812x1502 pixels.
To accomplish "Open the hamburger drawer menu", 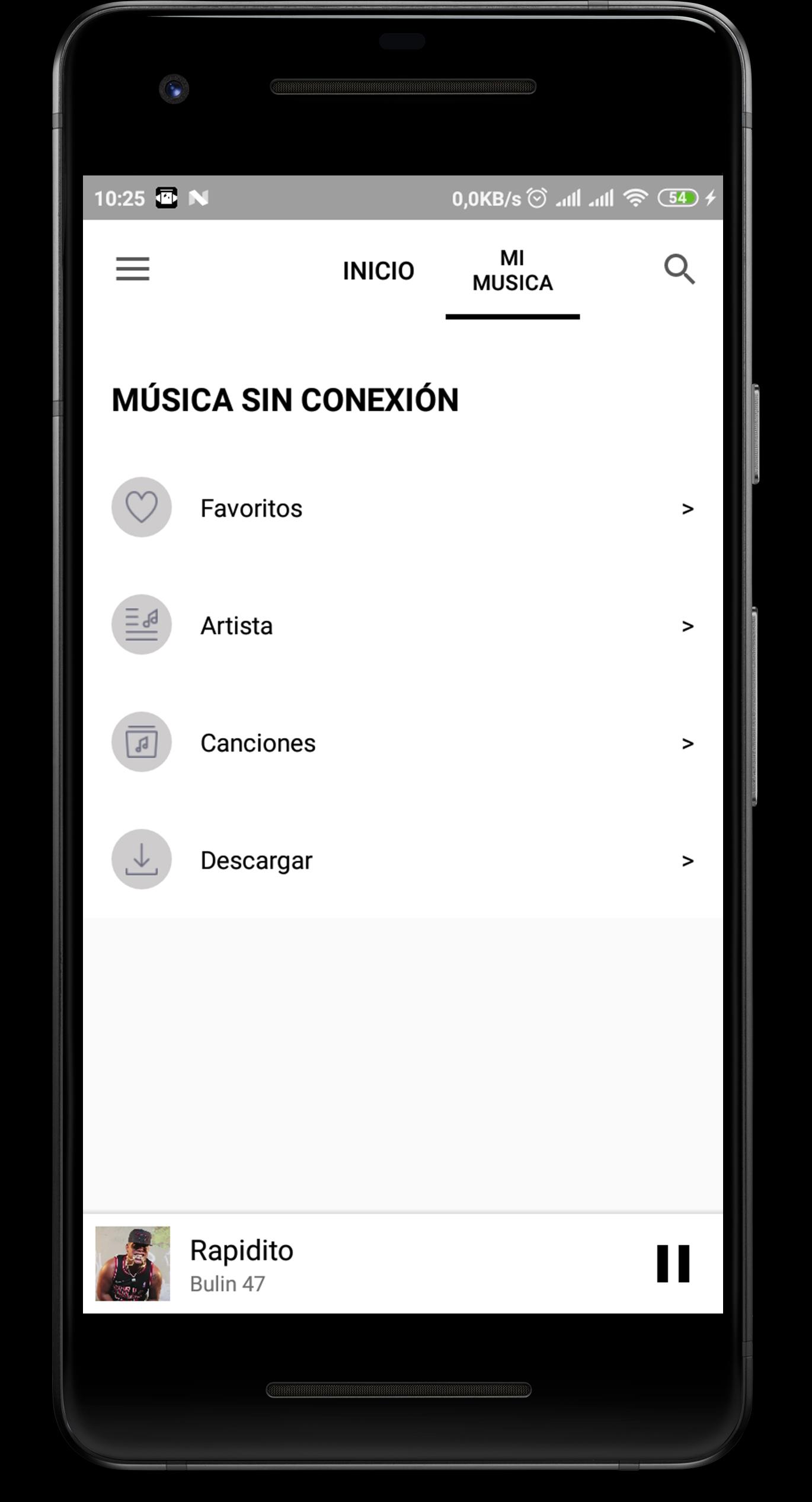I will [x=132, y=269].
